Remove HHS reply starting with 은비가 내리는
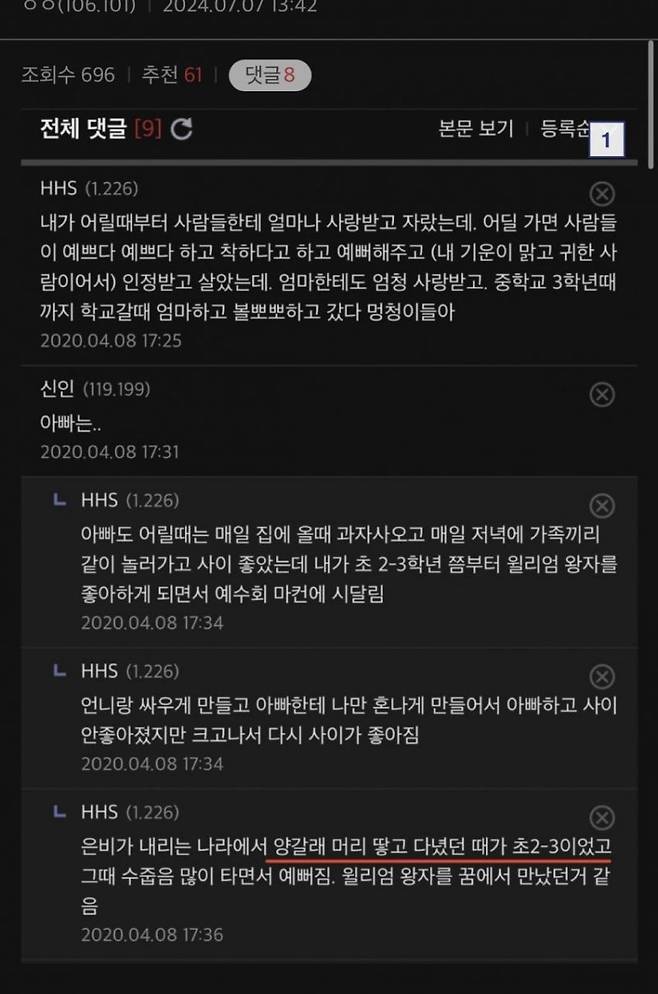 (602, 818)
